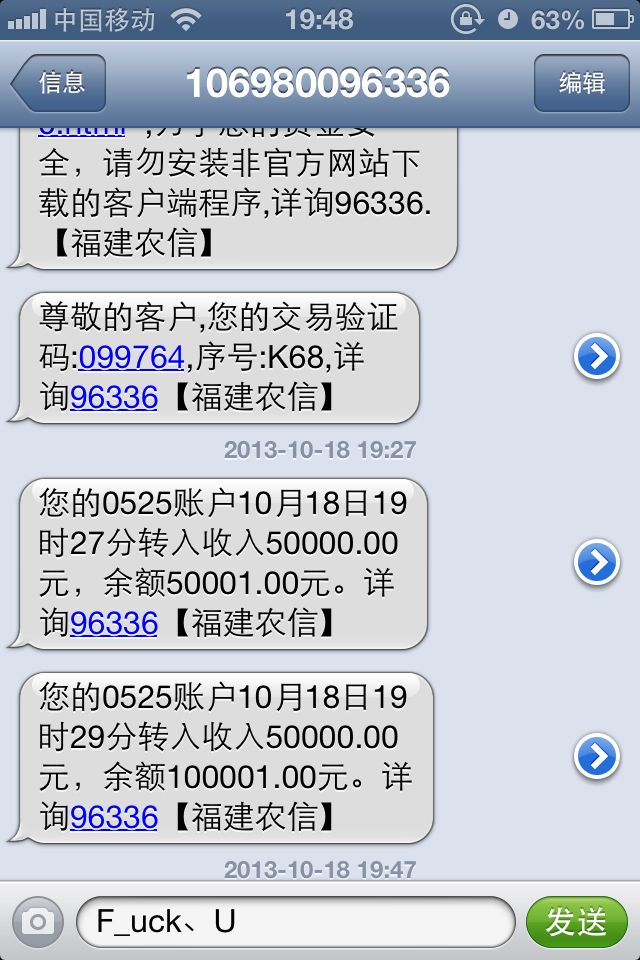
Task: Open the blue arrow beside the 余额50001.00元 message
Action: pyautogui.click(x=597, y=563)
